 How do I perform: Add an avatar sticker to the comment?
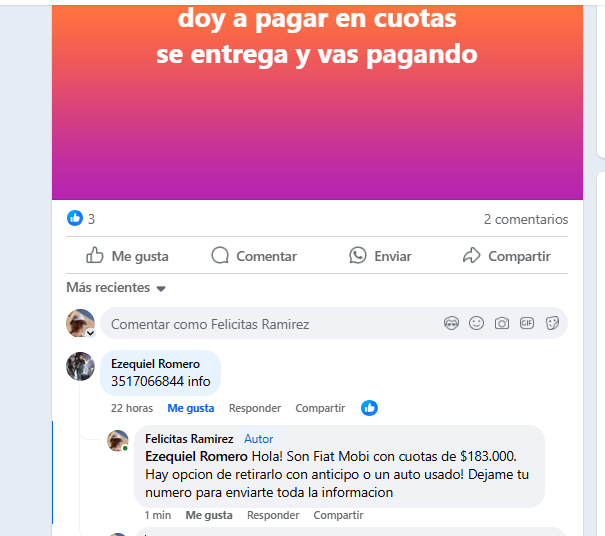[452, 324]
